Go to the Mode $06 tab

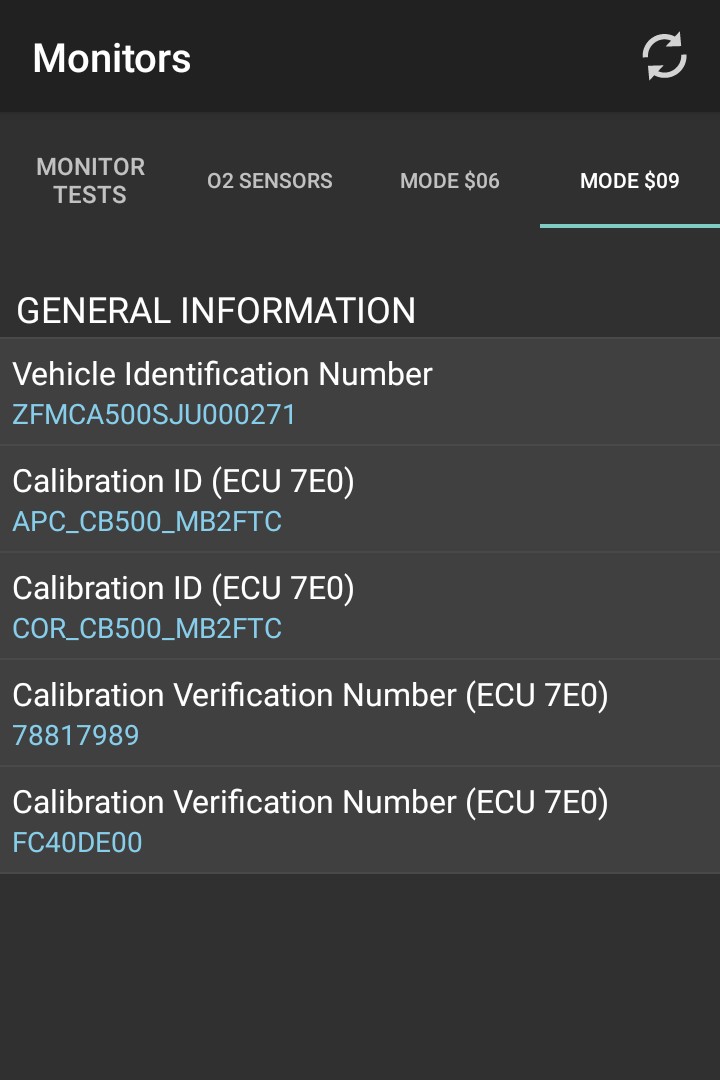click(450, 181)
